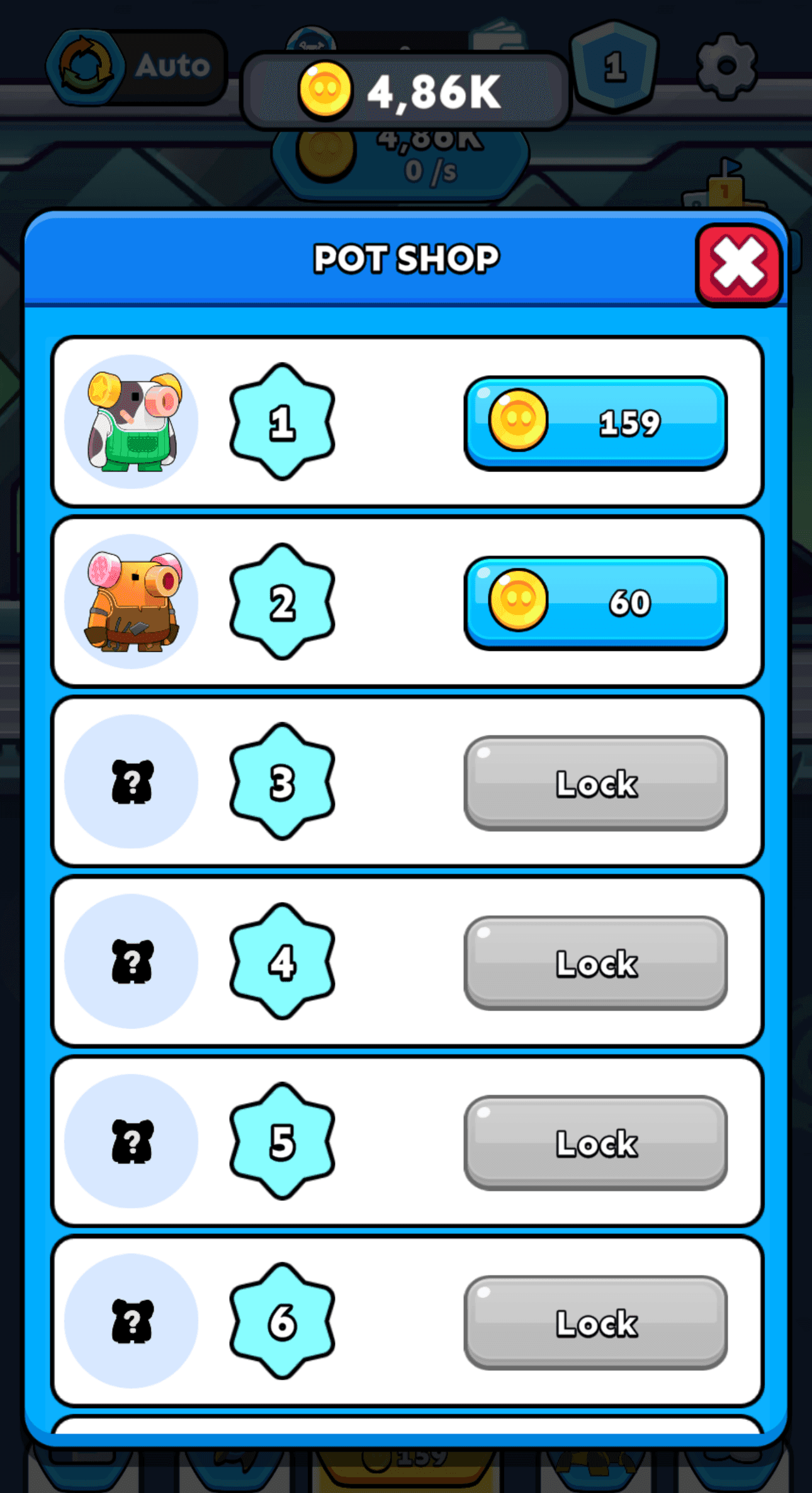The image size is (812, 1493).
Task: Tap the level 2 star badge
Action: (282, 602)
